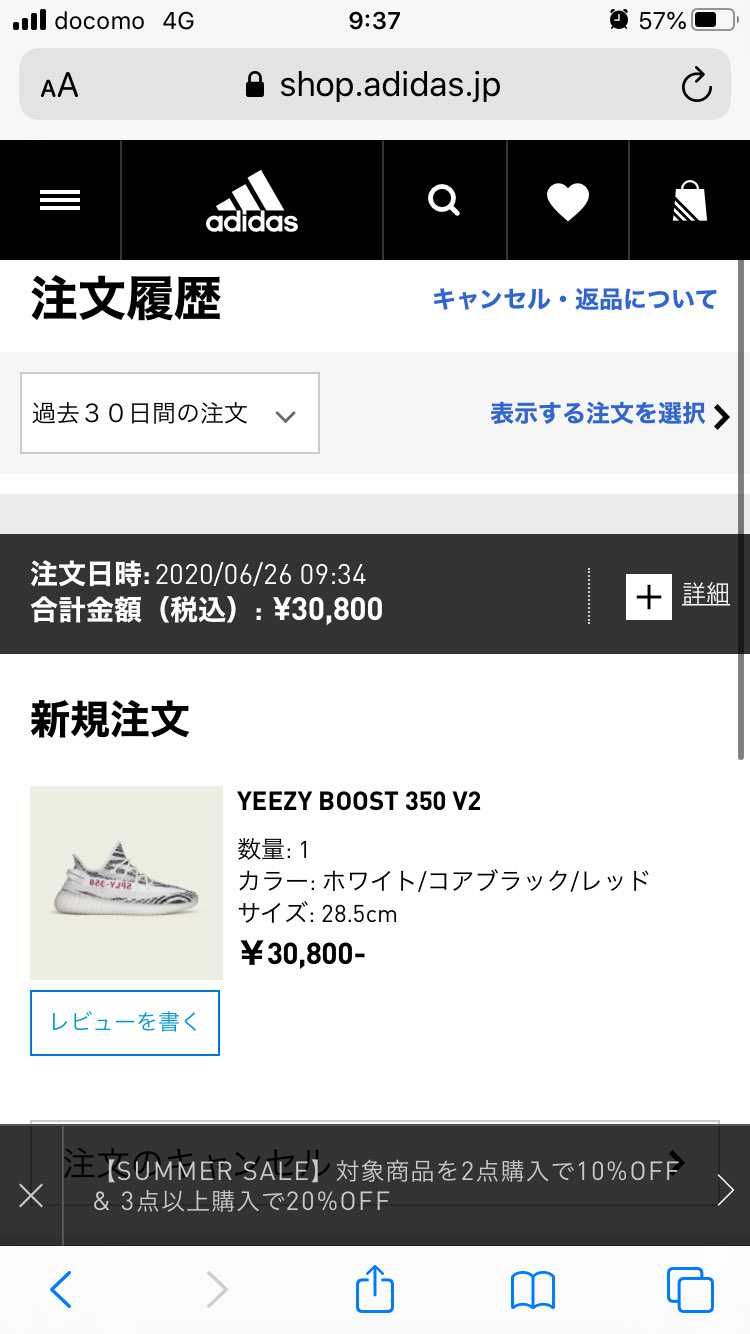Click レビューを書く to write a review

click(x=124, y=1022)
